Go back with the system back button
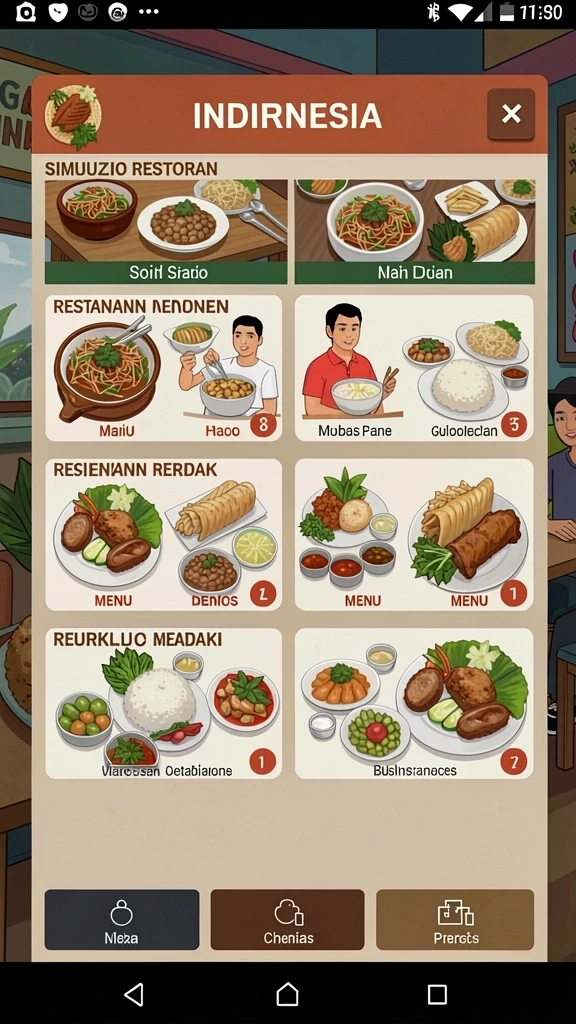 click(134, 995)
